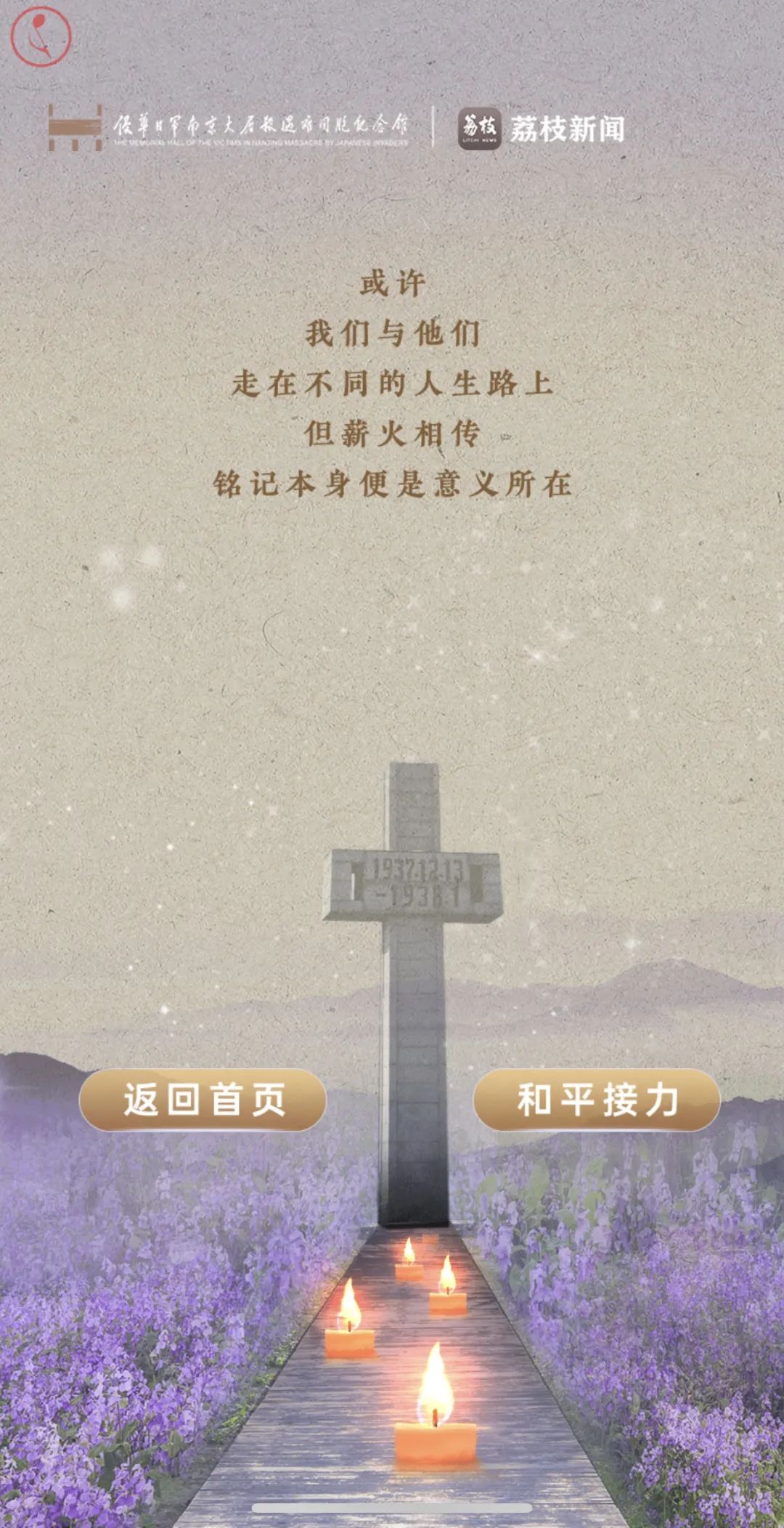Tap the 返回首页 button

tap(203, 1100)
